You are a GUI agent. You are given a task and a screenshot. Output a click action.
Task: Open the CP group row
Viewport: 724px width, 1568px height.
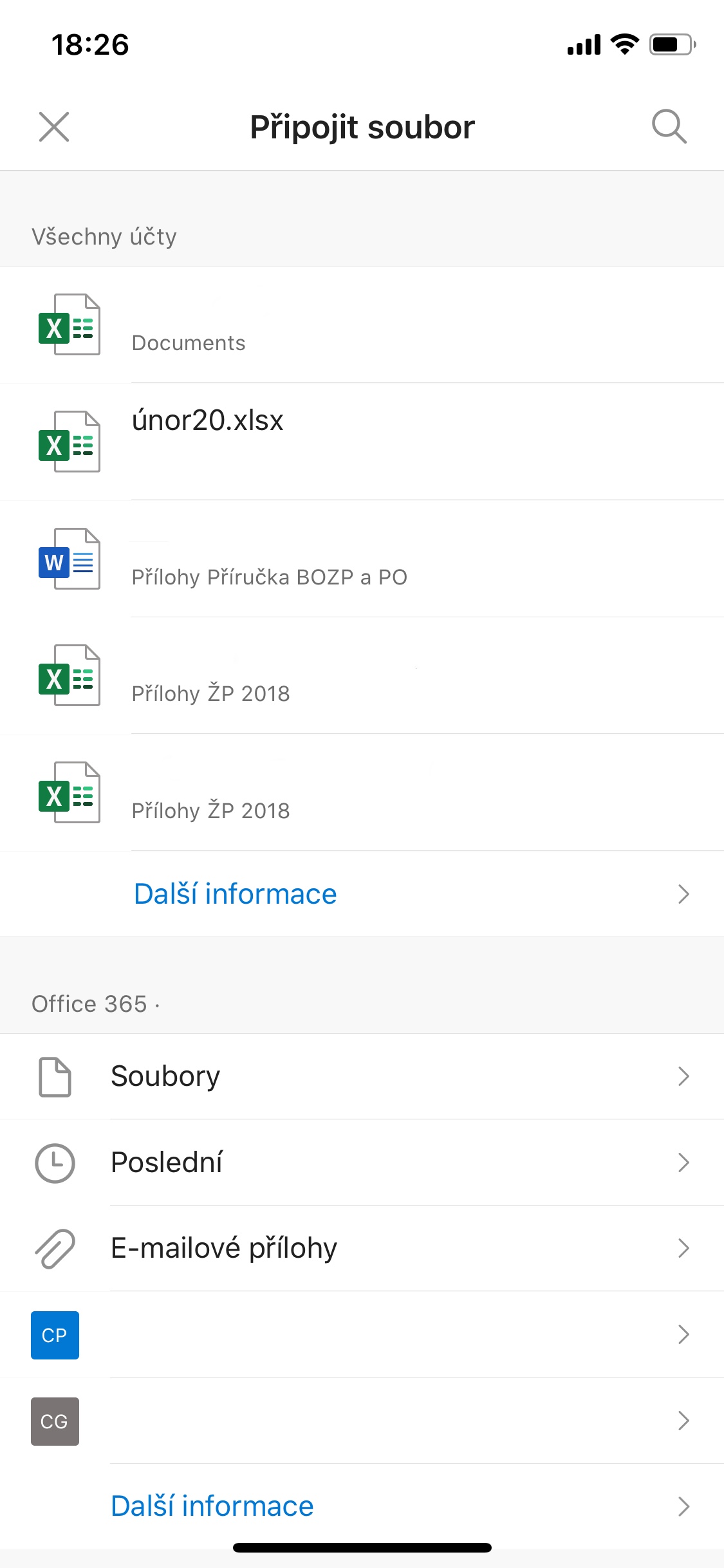tap(360, 1334)
